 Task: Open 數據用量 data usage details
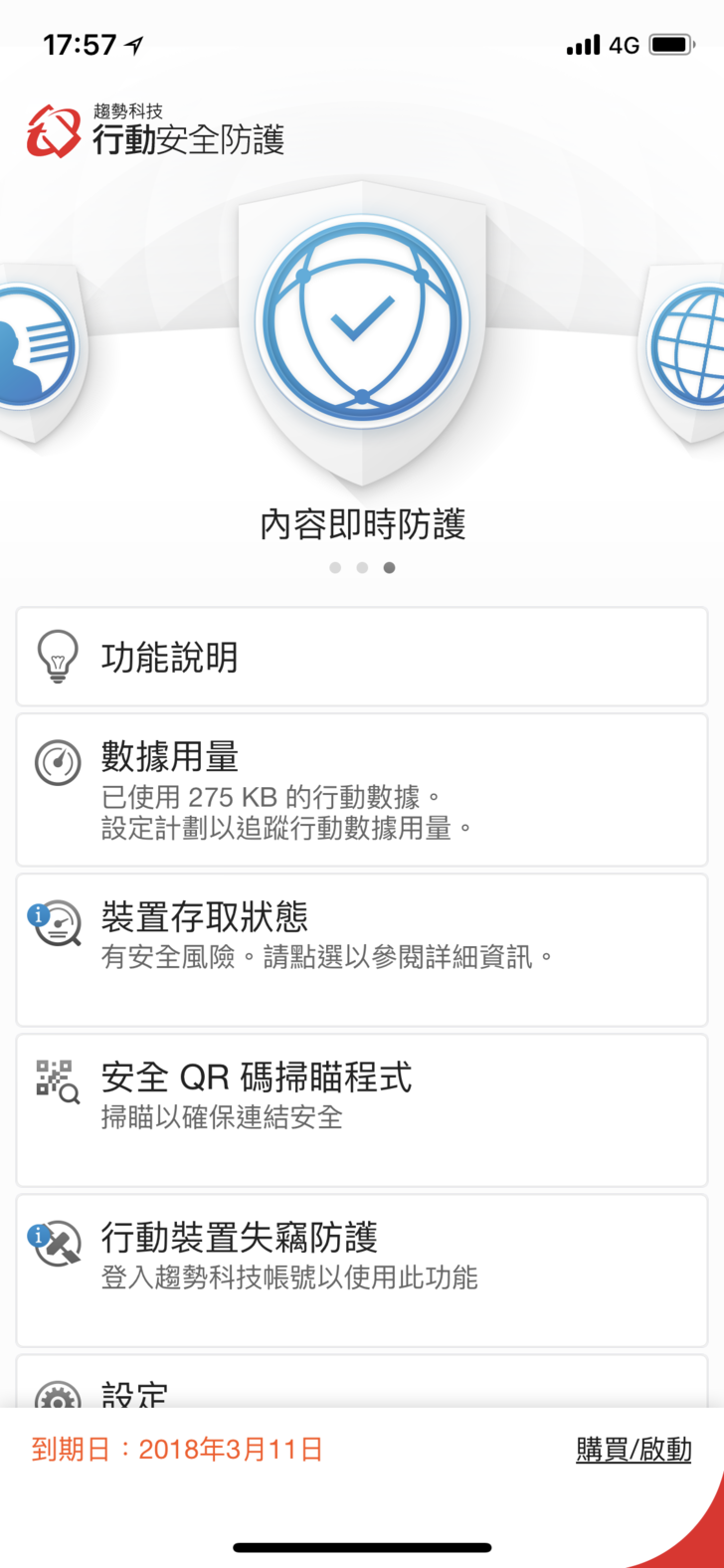[362, 790]
